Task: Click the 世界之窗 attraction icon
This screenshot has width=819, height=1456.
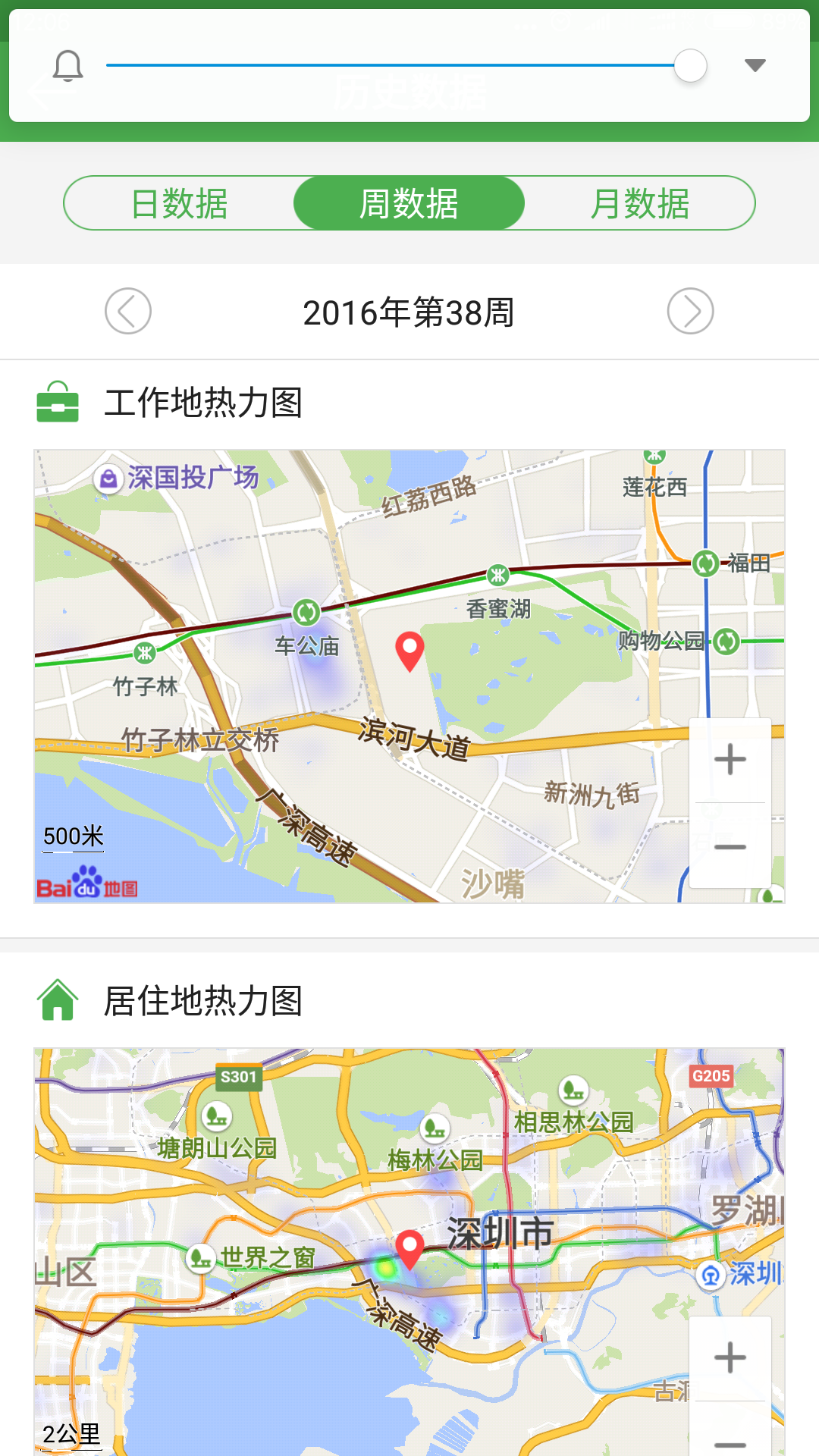Action: click(x=199, y=1257)
